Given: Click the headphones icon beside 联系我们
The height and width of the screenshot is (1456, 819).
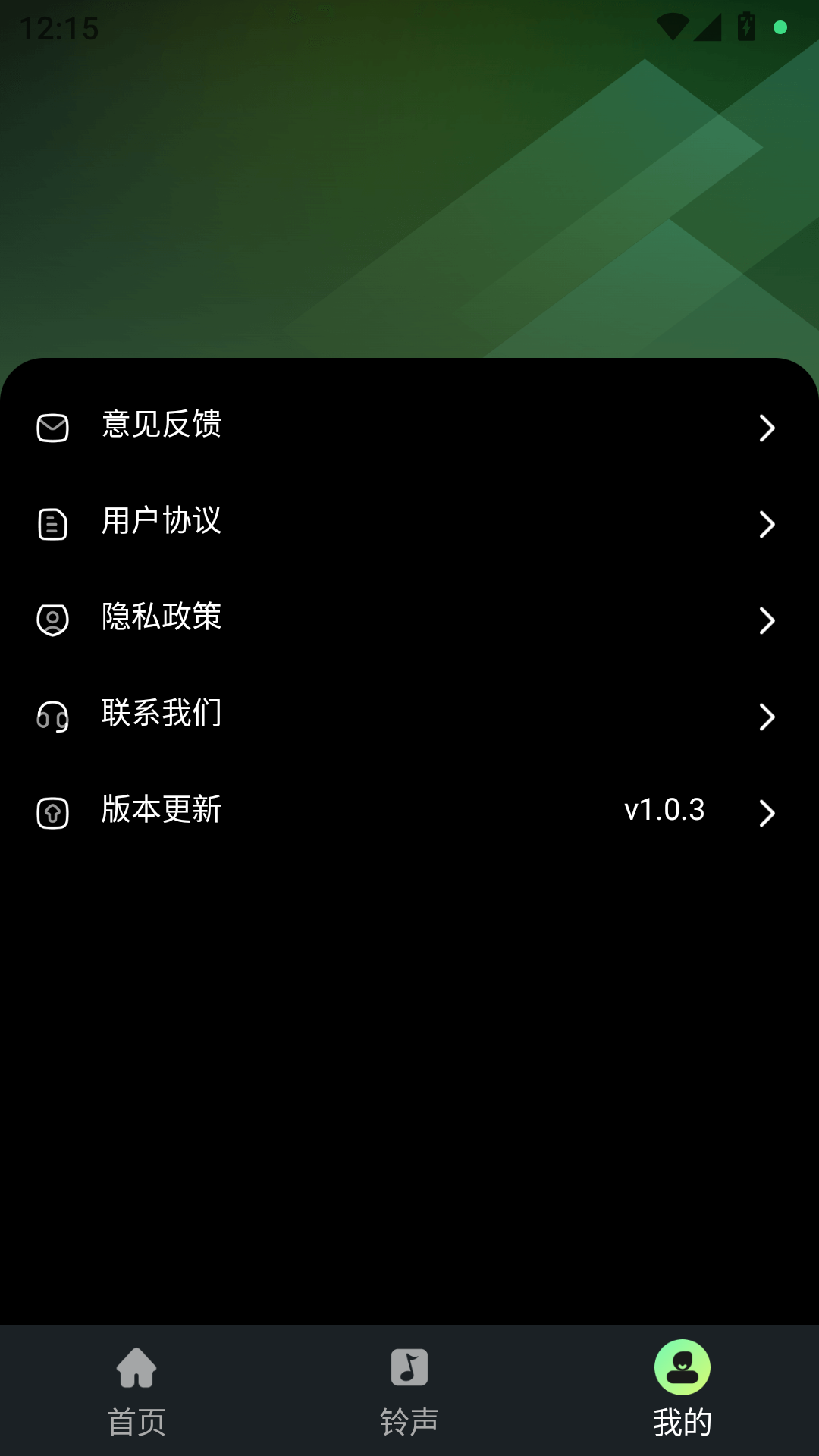Looking at the screenshot, I should tap(52, 716).
